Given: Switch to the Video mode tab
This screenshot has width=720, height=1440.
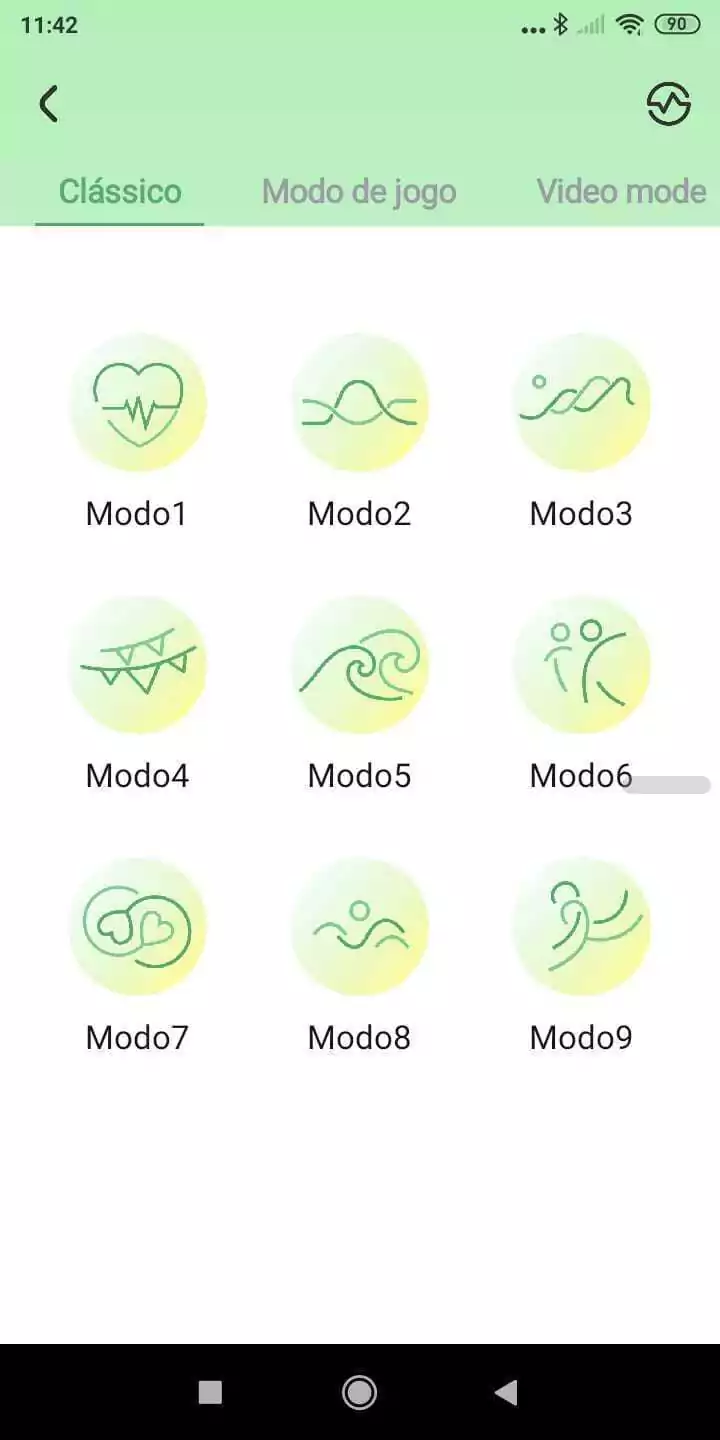Looking at the screenshot, I should click(x=621, y=191).
